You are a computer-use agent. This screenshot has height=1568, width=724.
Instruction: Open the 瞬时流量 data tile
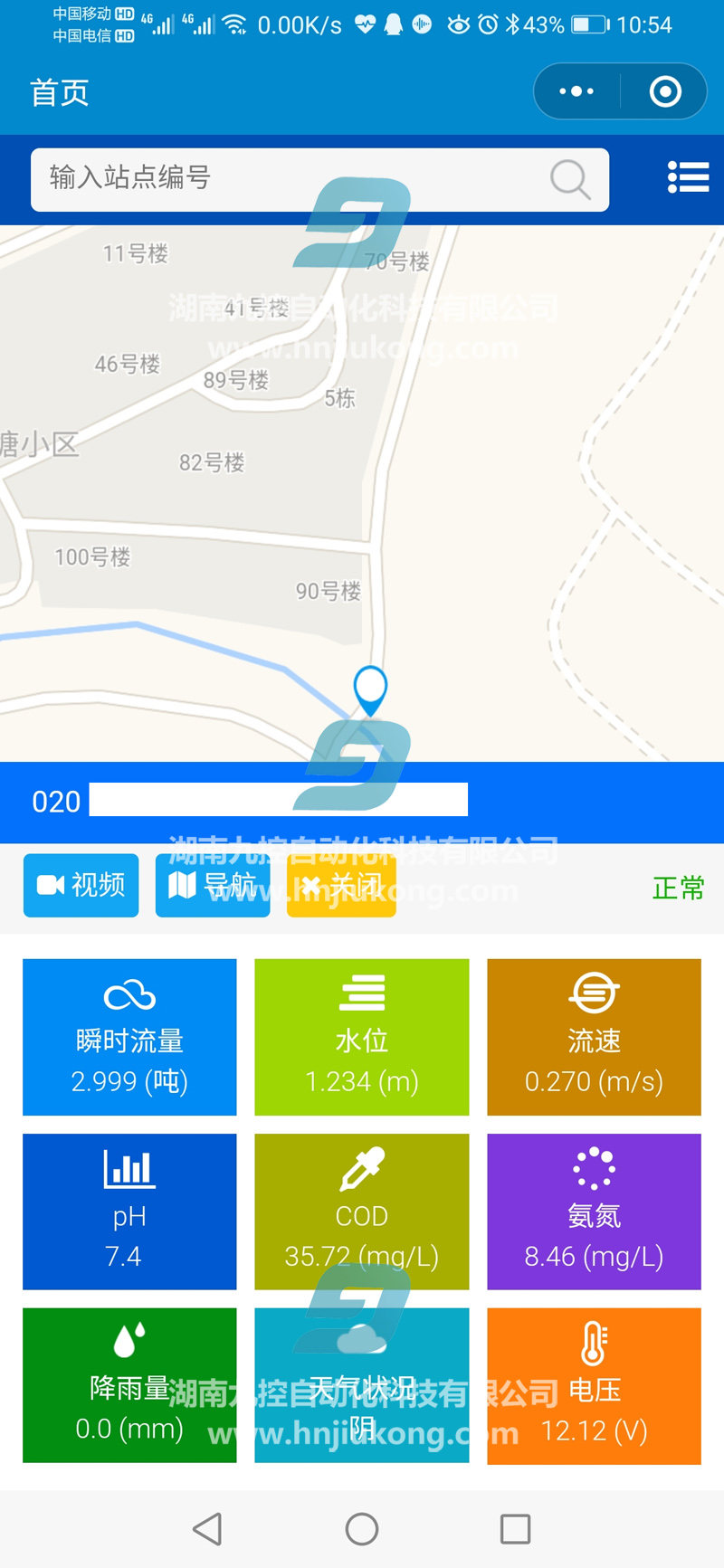[x=129, y=1037]
